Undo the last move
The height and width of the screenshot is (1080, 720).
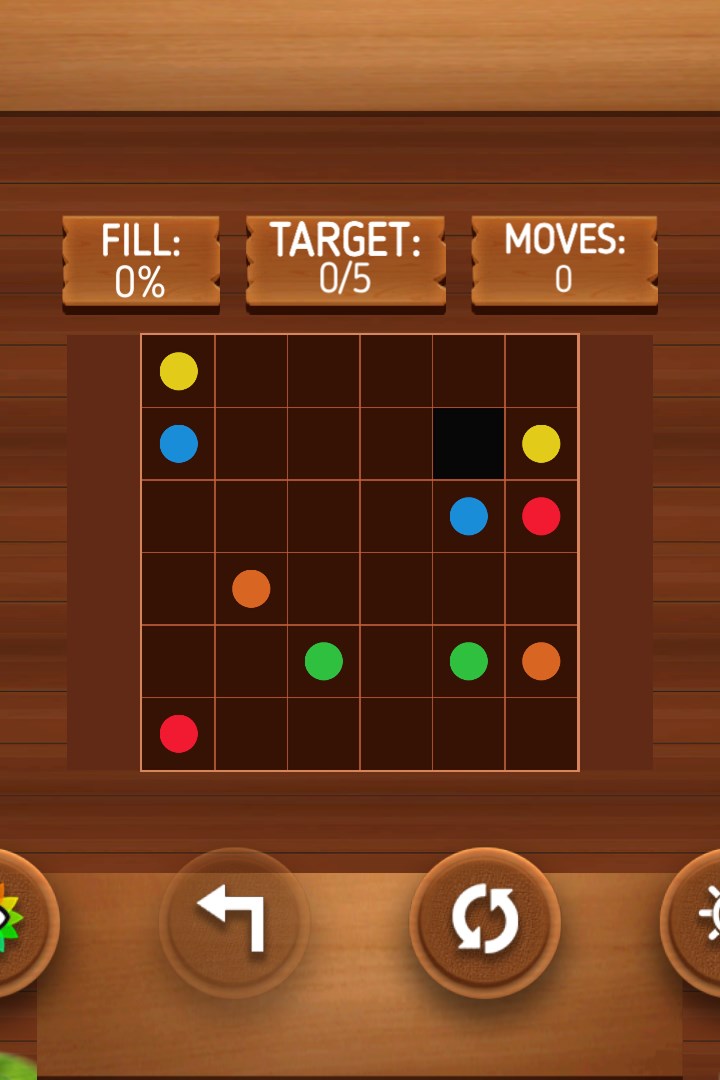tap(234, 921)
